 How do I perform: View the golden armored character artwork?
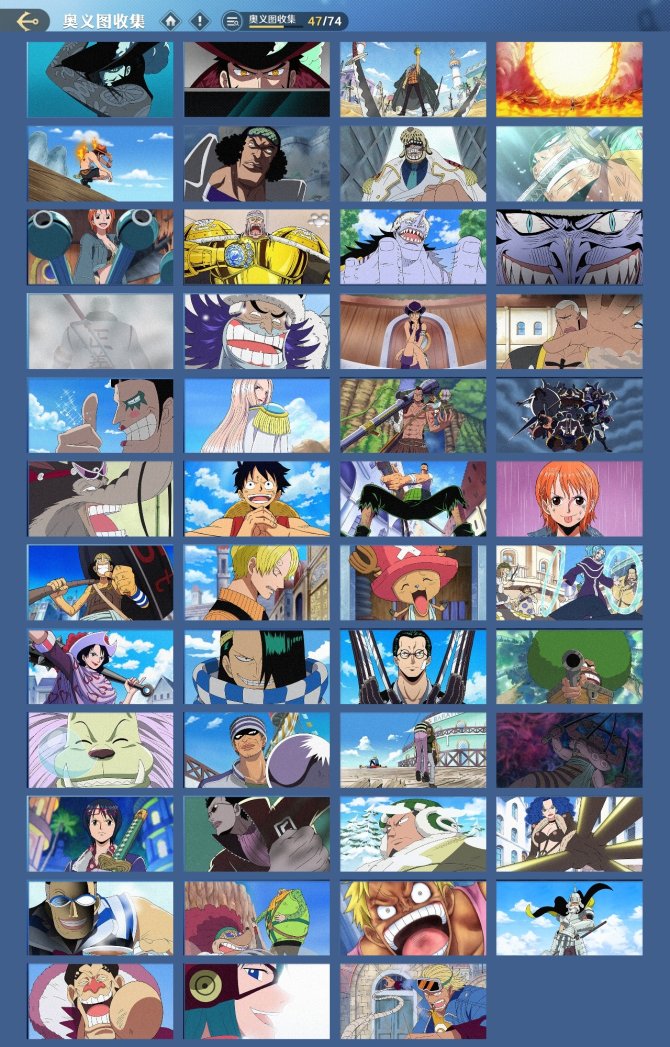(257, 247)
